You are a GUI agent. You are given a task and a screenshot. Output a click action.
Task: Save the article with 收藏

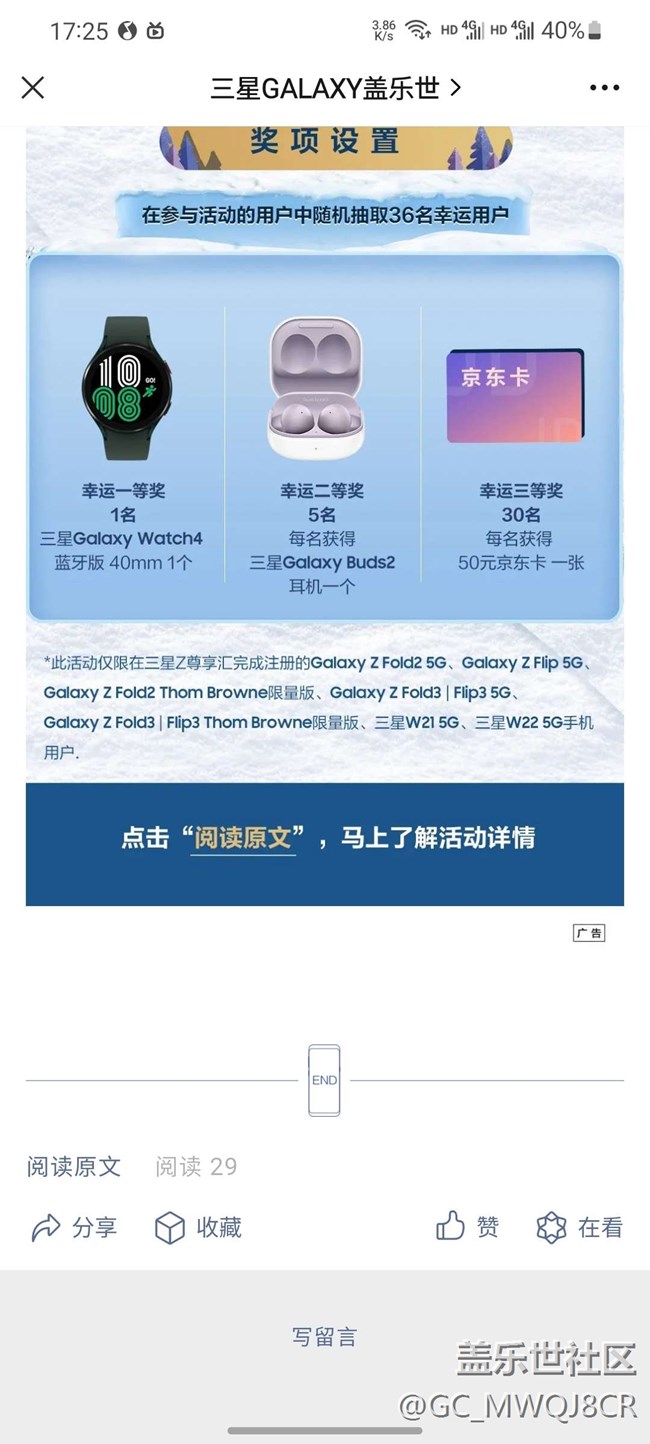pyautogui.click(x=198, y=1227)
